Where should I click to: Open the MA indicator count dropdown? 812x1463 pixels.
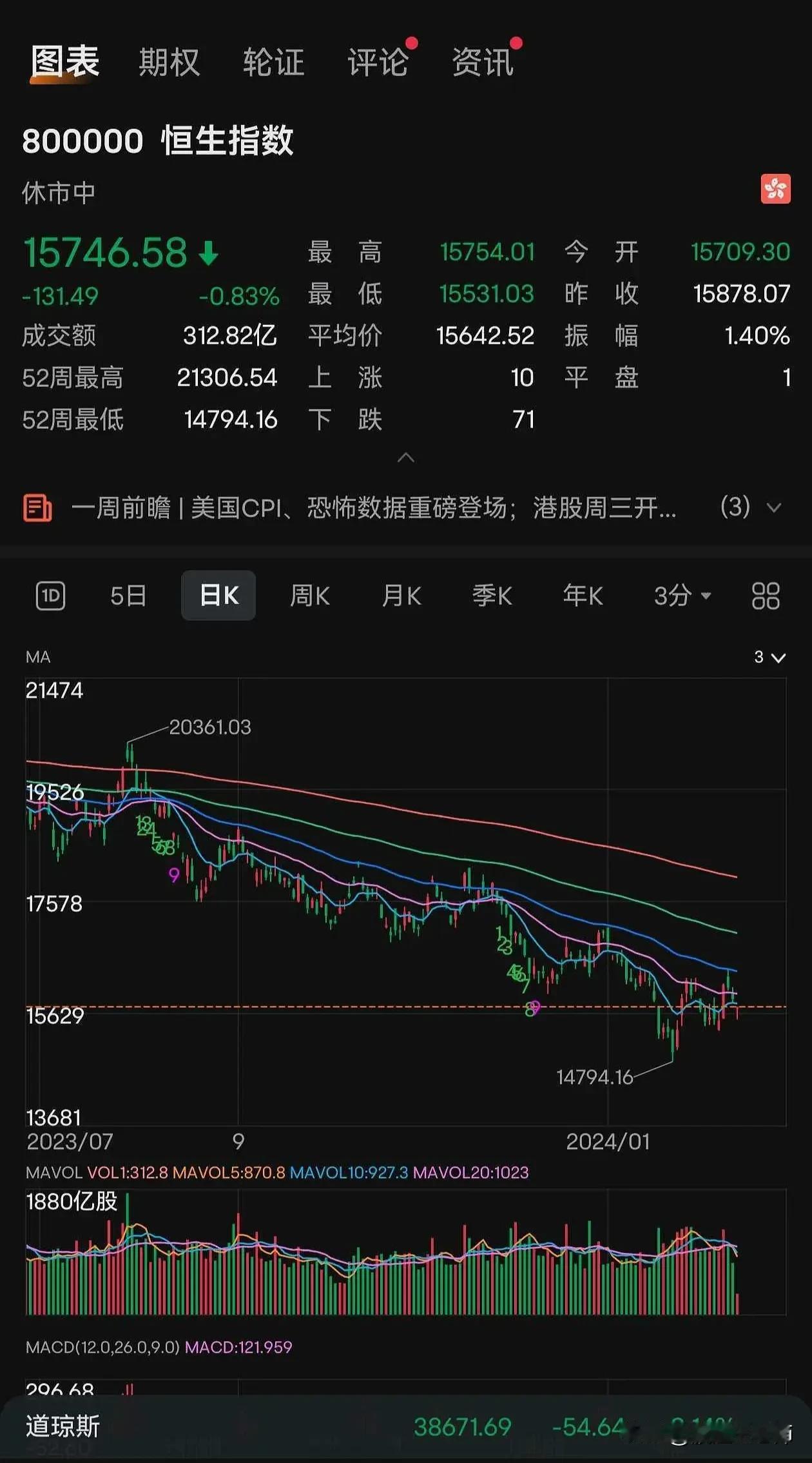coord(770,657)
